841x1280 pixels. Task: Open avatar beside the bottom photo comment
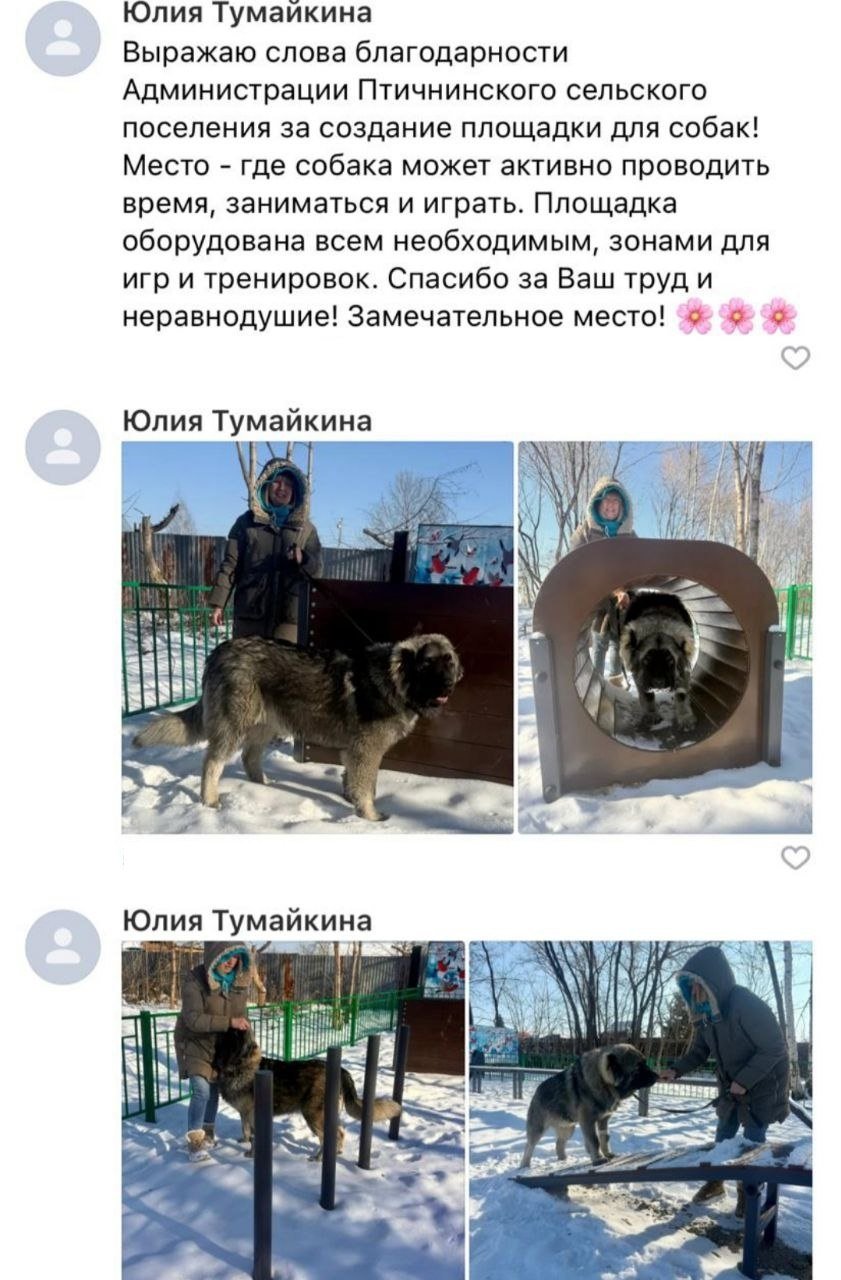point(63,947)
